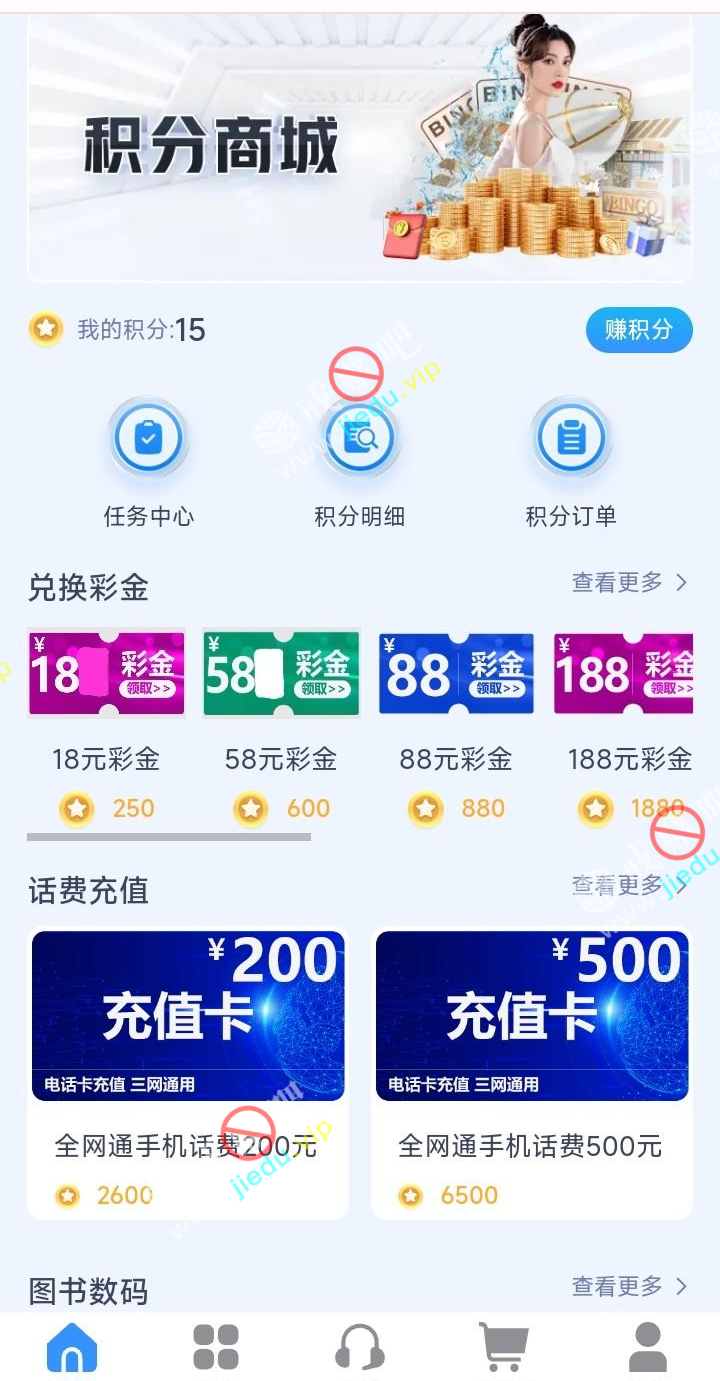Screen dimensions: 720x1381
Task: Tap the 赚积分 button
Action: [x=638, y=330]
